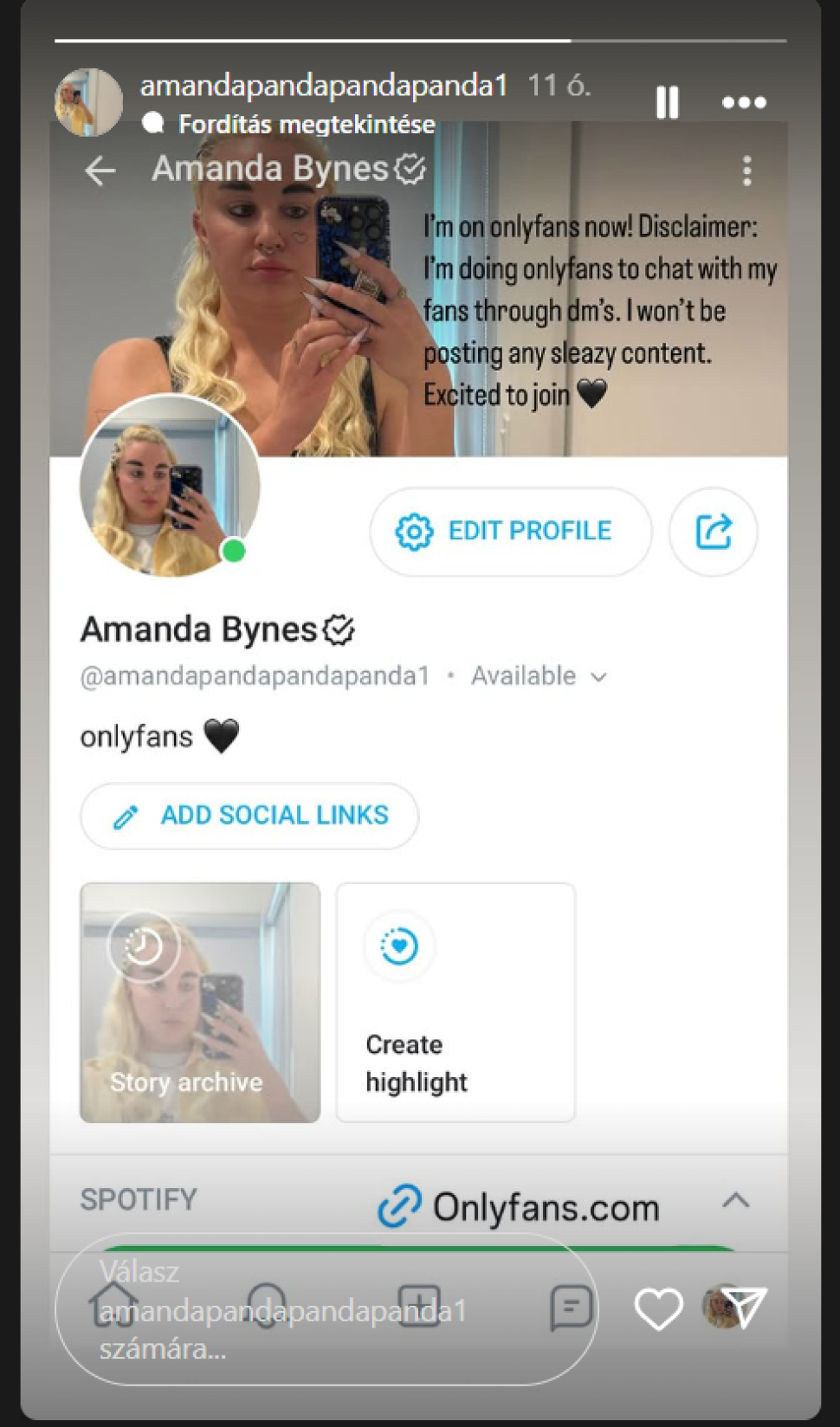This screenshot has width=840, height=1427.
Task: Like this story with the heart
Action: 658,1308
